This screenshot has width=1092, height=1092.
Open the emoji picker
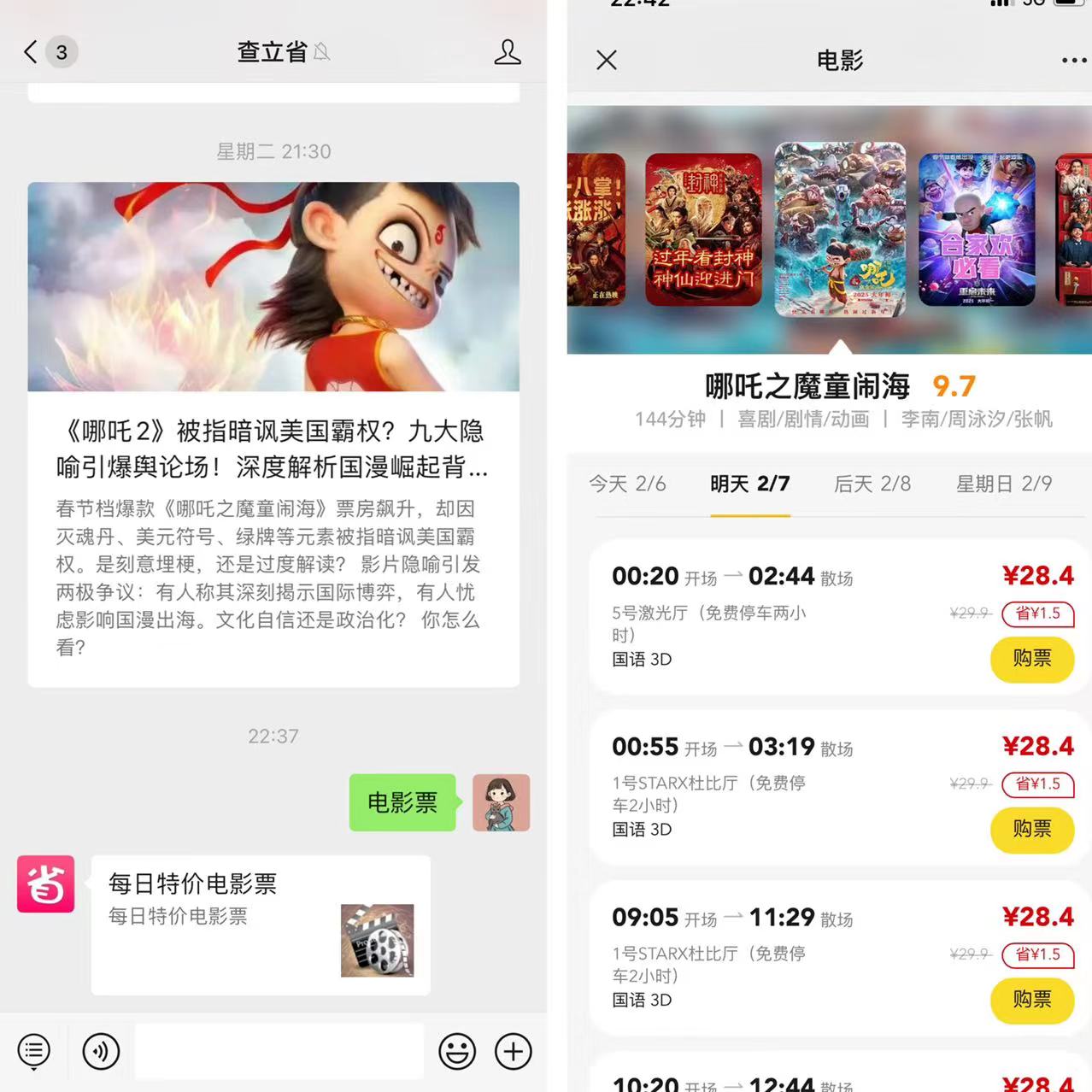point(457,1051)
